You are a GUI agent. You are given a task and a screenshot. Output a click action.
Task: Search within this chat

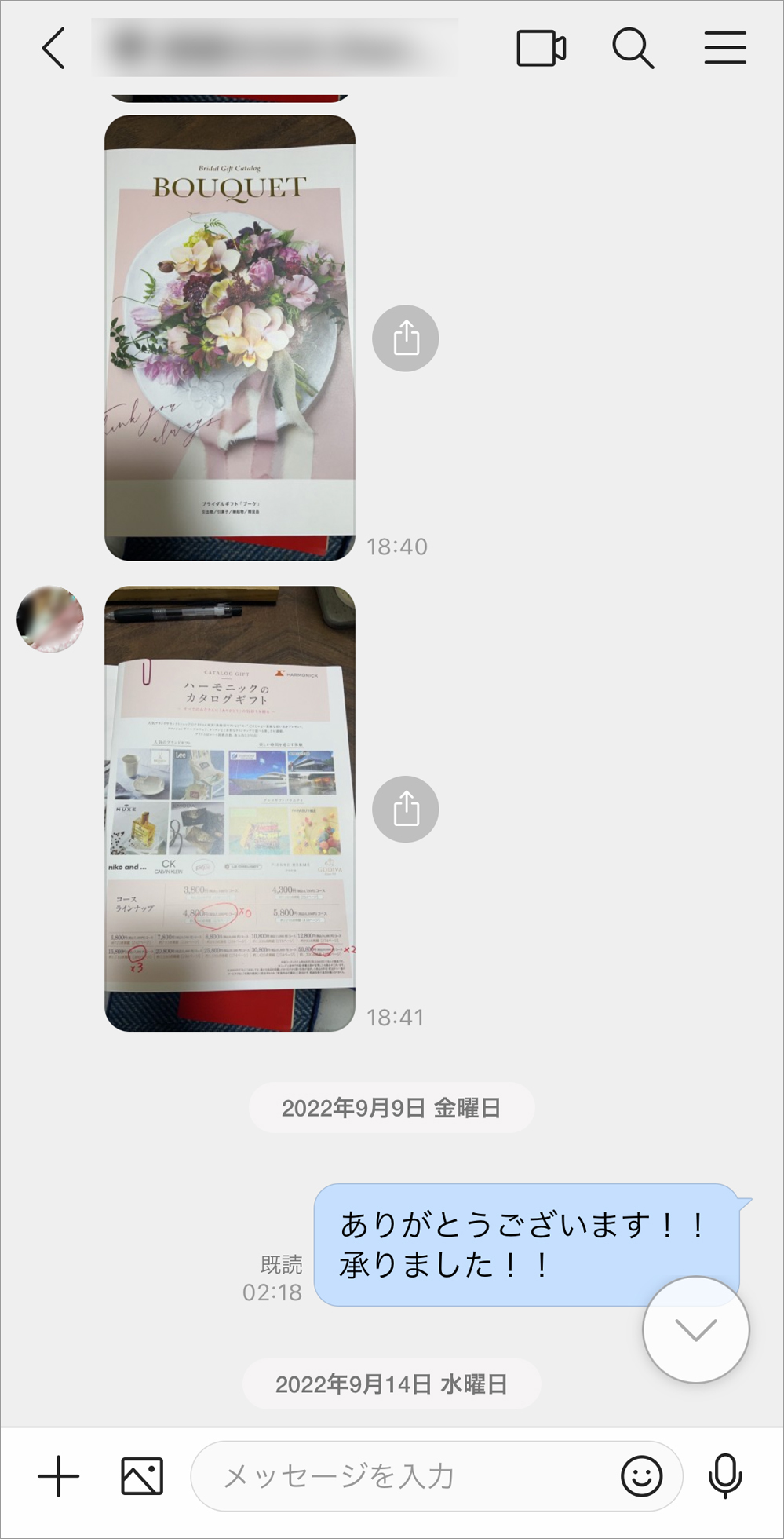(633, 48)
